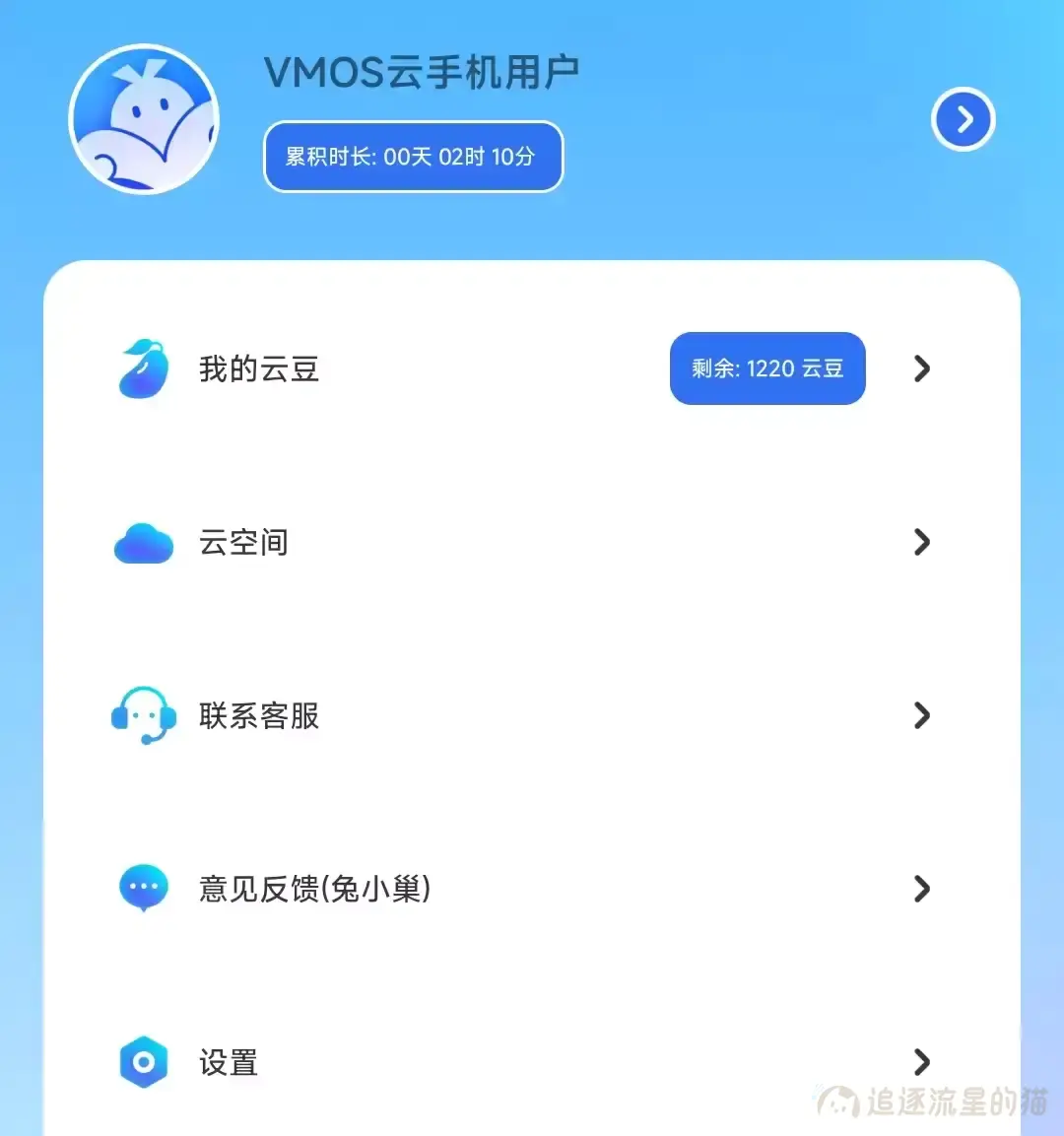
Task: Select the blue cloud 云空间 icon
Action: coord(143,542)
